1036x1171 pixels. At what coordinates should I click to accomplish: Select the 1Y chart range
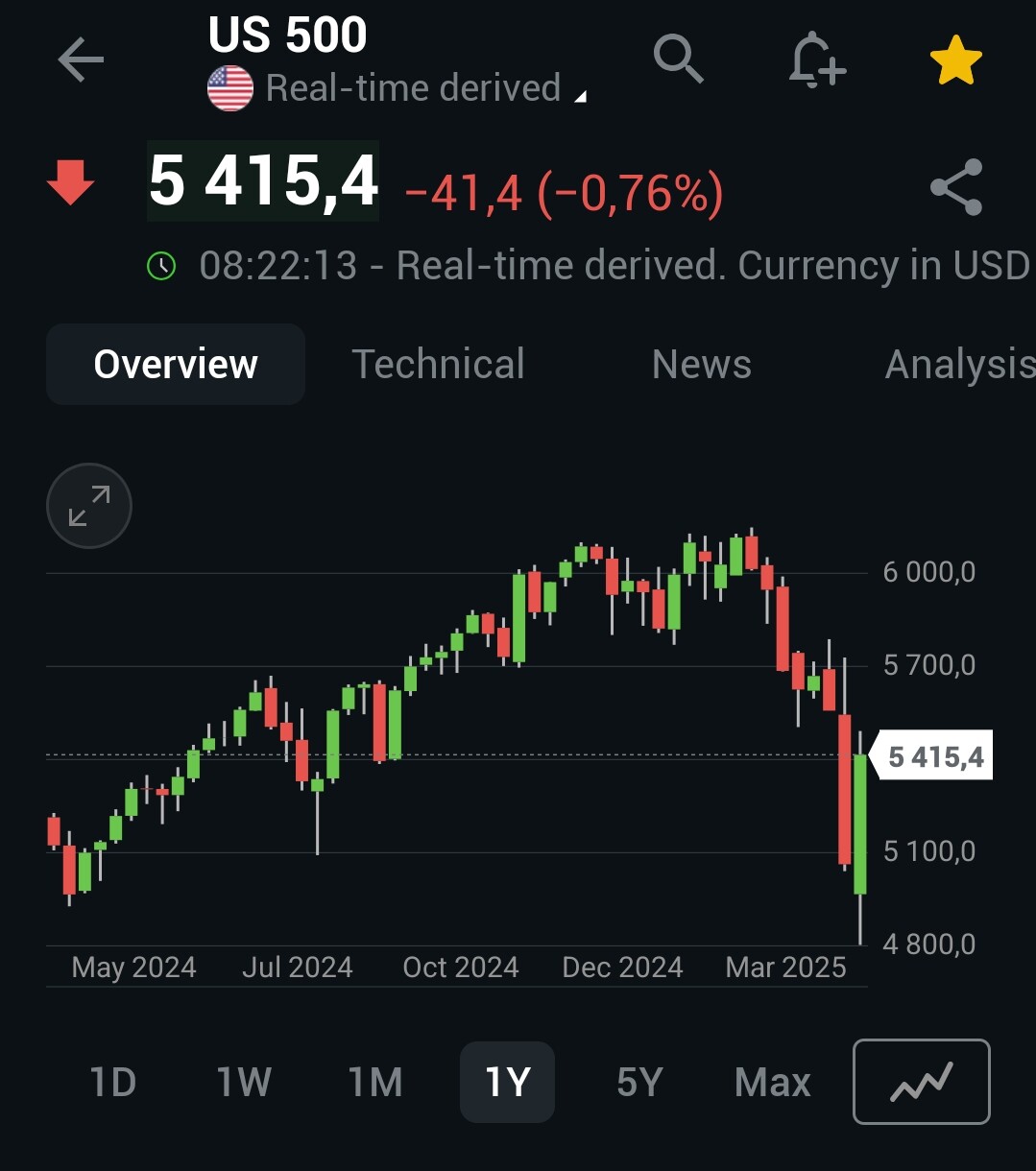click(x=507, y=1083)
